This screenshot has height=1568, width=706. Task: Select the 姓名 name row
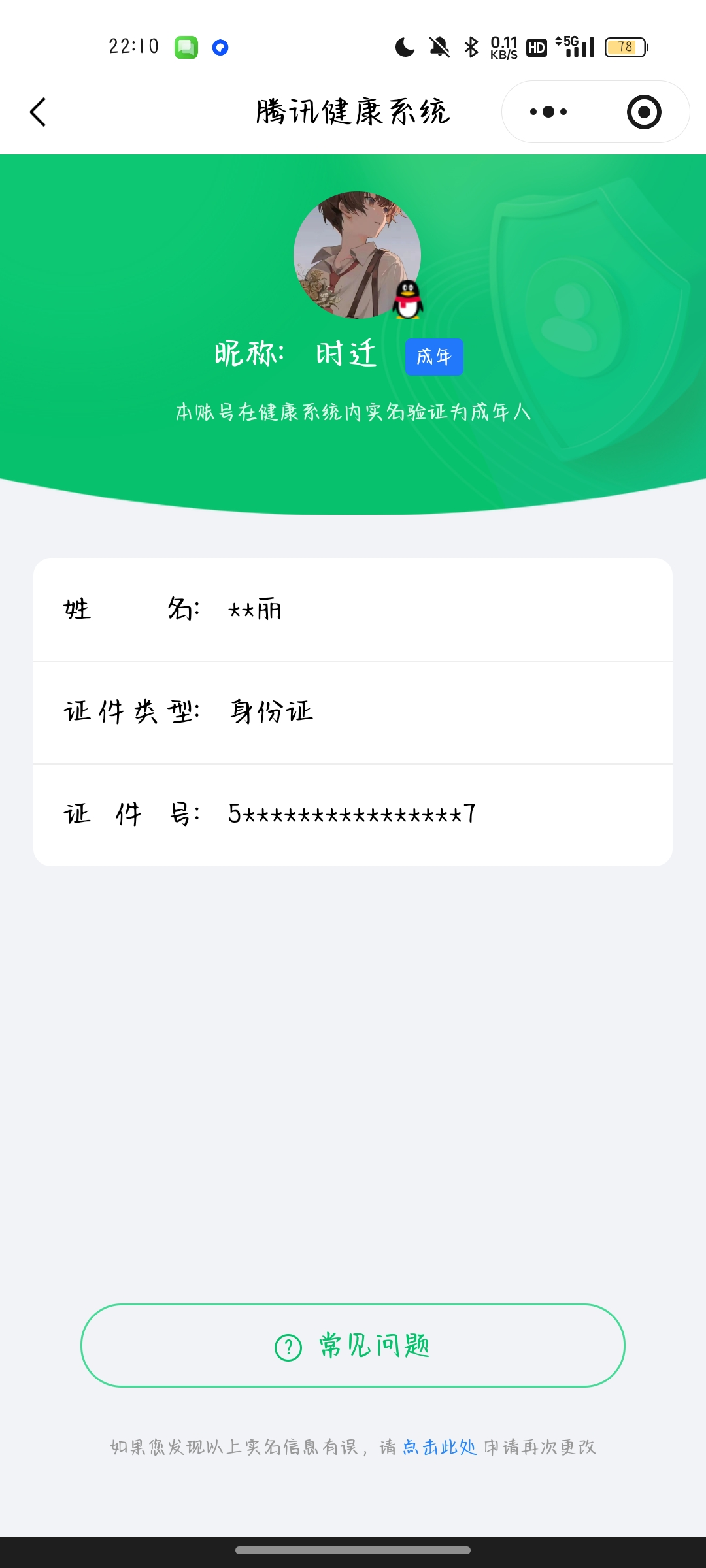coord(353,610)
